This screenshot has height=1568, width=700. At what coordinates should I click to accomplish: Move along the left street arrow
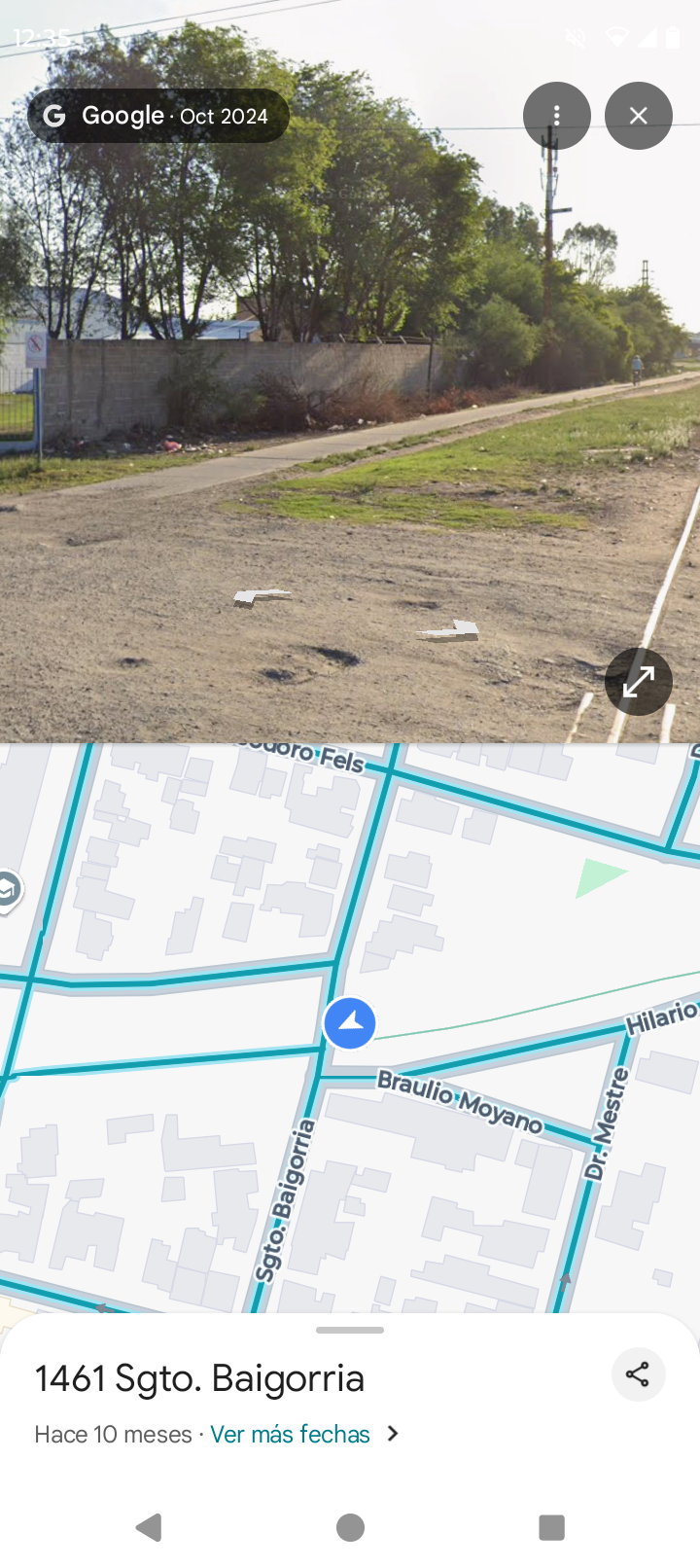pyautogui.click(x=261, y=596)
